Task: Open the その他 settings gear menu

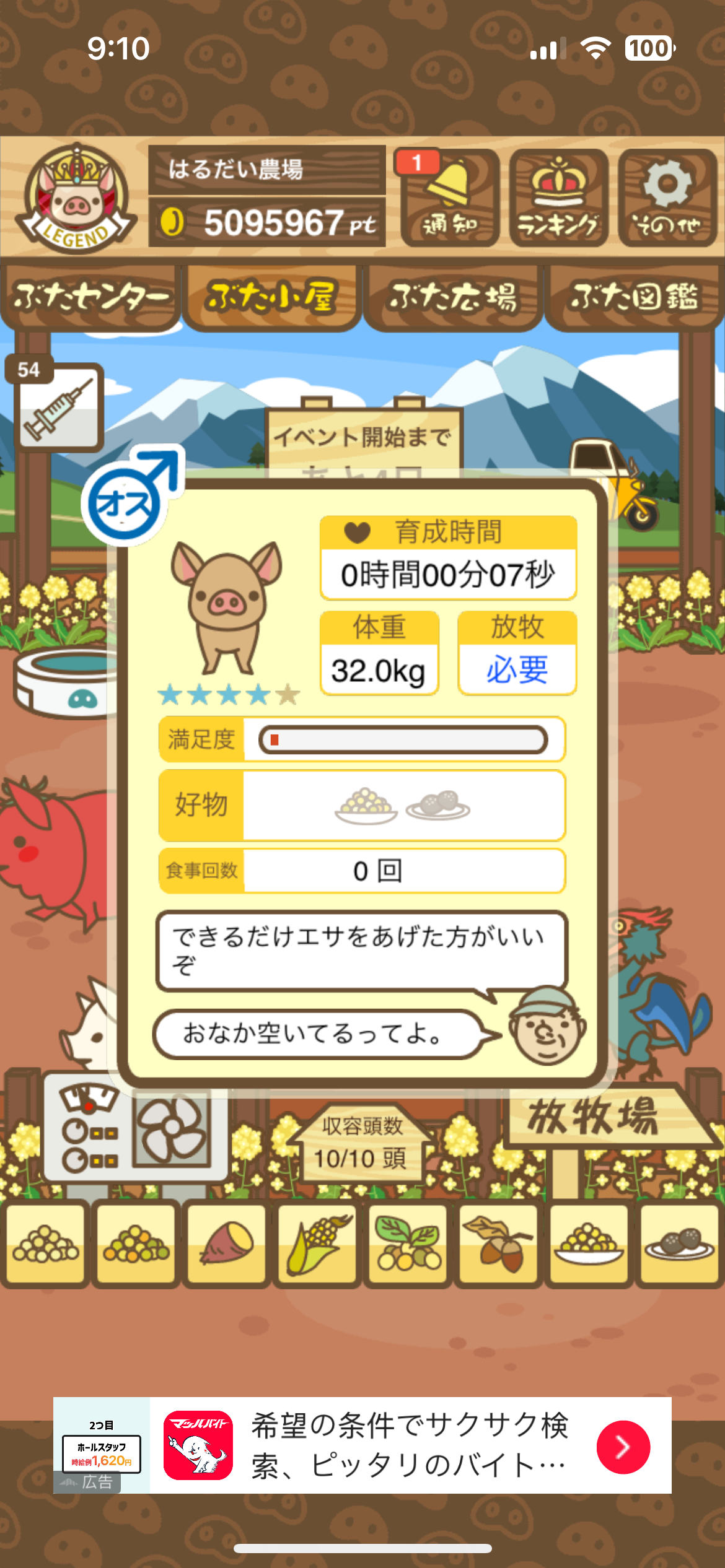Action: click(667, 198)
